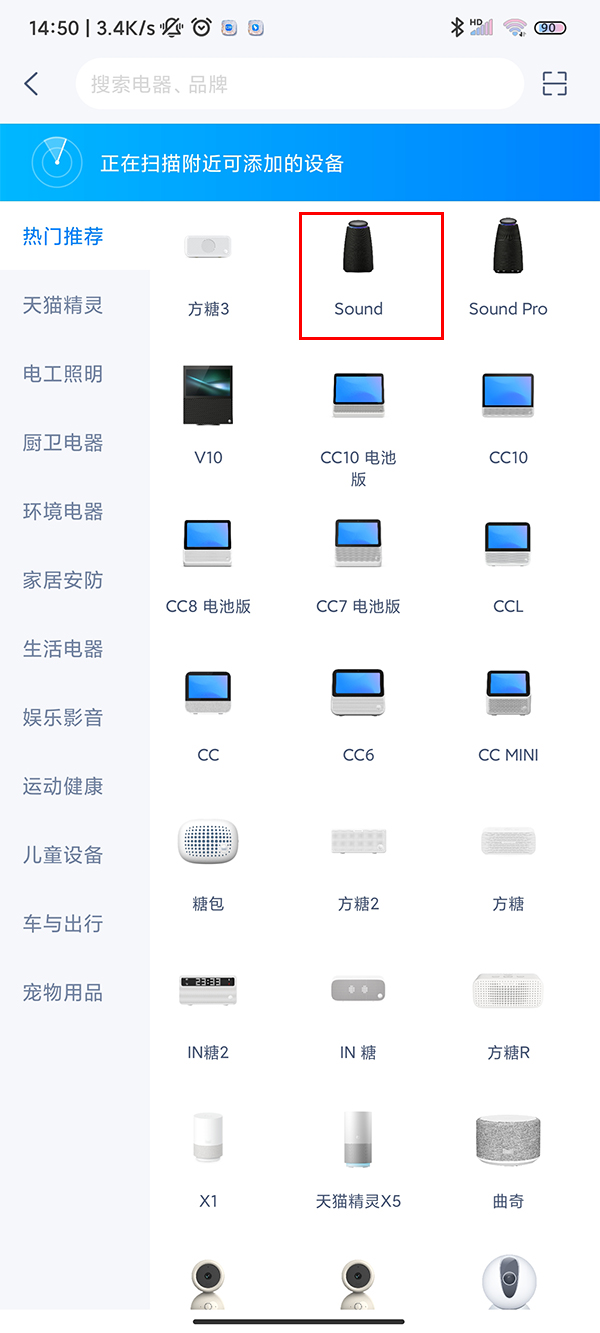Viewport: 600px width, 1333px height.
Task: Select the 天猫精灵X5 device
Action: [359, 1160]
